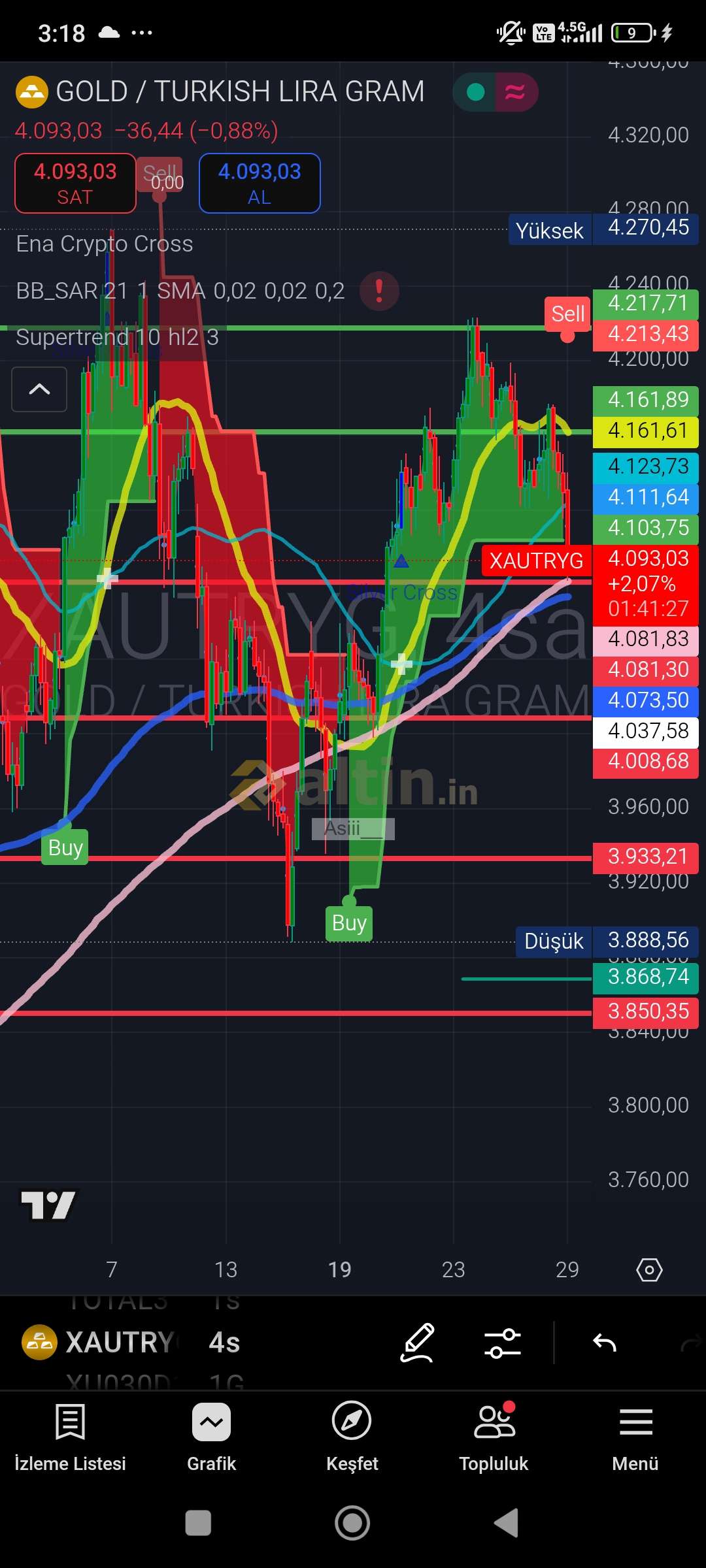This screenshot has width=706, height=1568.
Task: Open the Supertrend indicator entry
Action: pos(117,337)
